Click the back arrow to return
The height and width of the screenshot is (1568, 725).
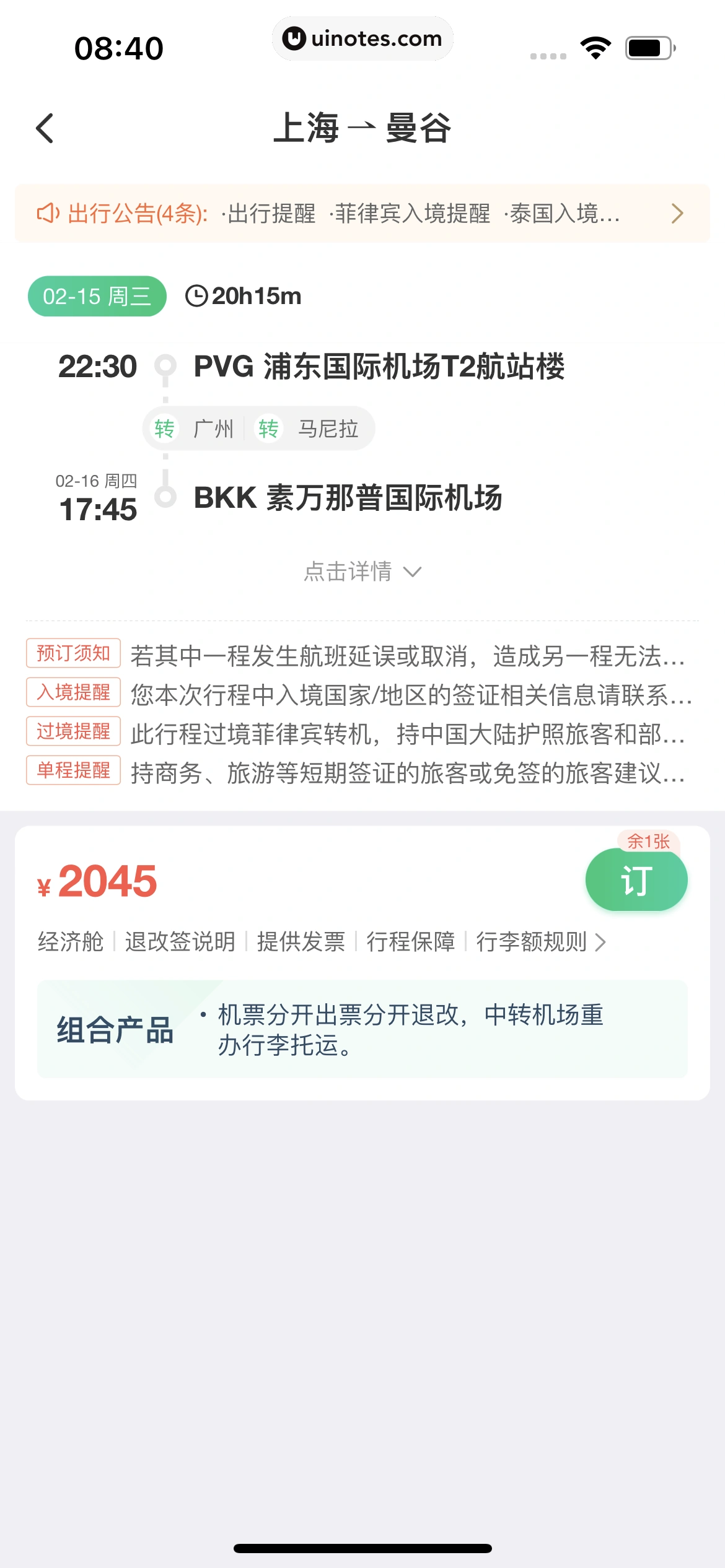point(44,128)
